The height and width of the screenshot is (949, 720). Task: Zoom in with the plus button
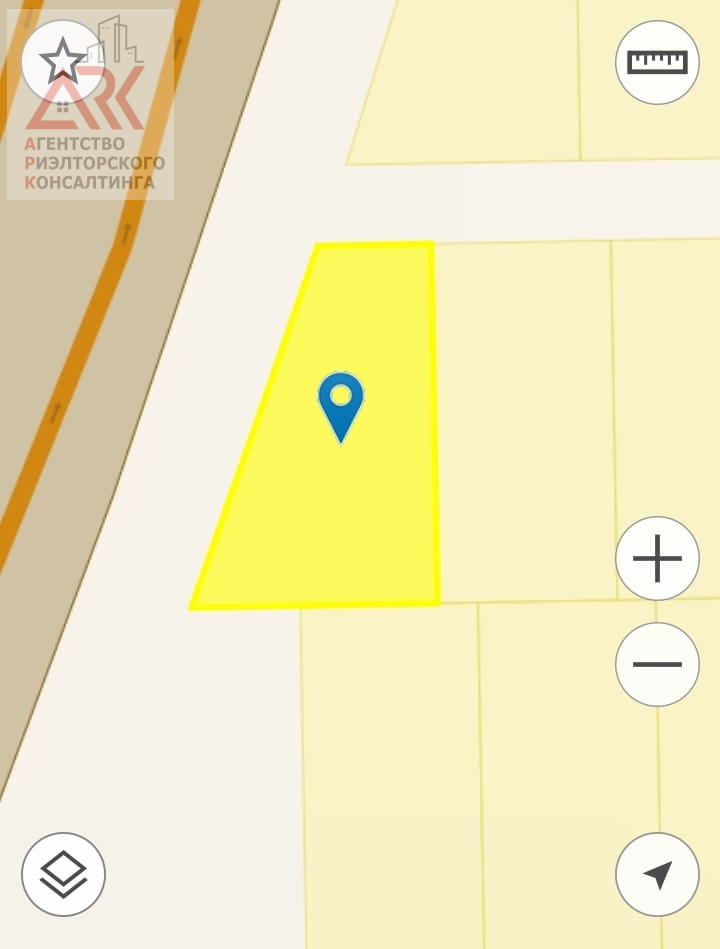point(657,558)
